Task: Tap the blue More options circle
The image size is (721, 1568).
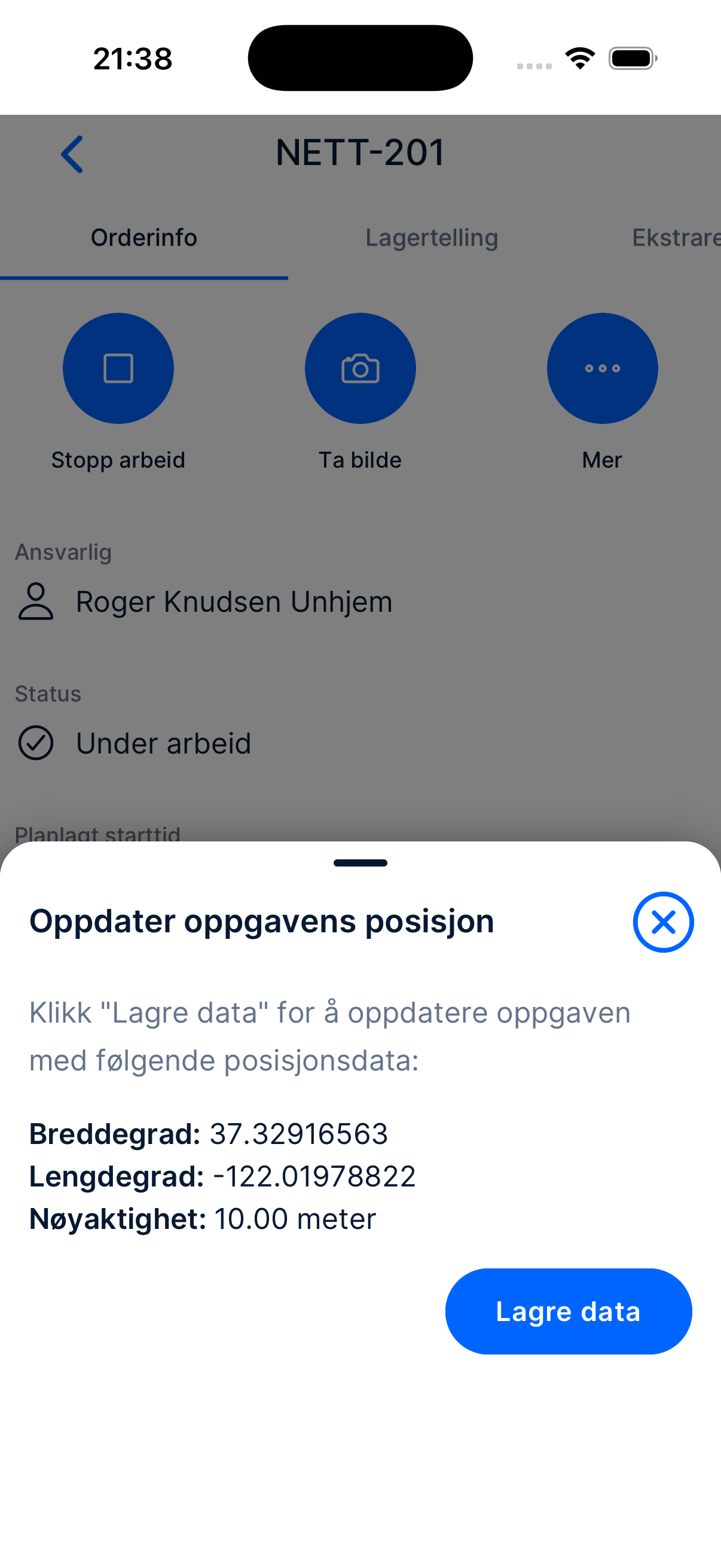Action: click(602, 368)
